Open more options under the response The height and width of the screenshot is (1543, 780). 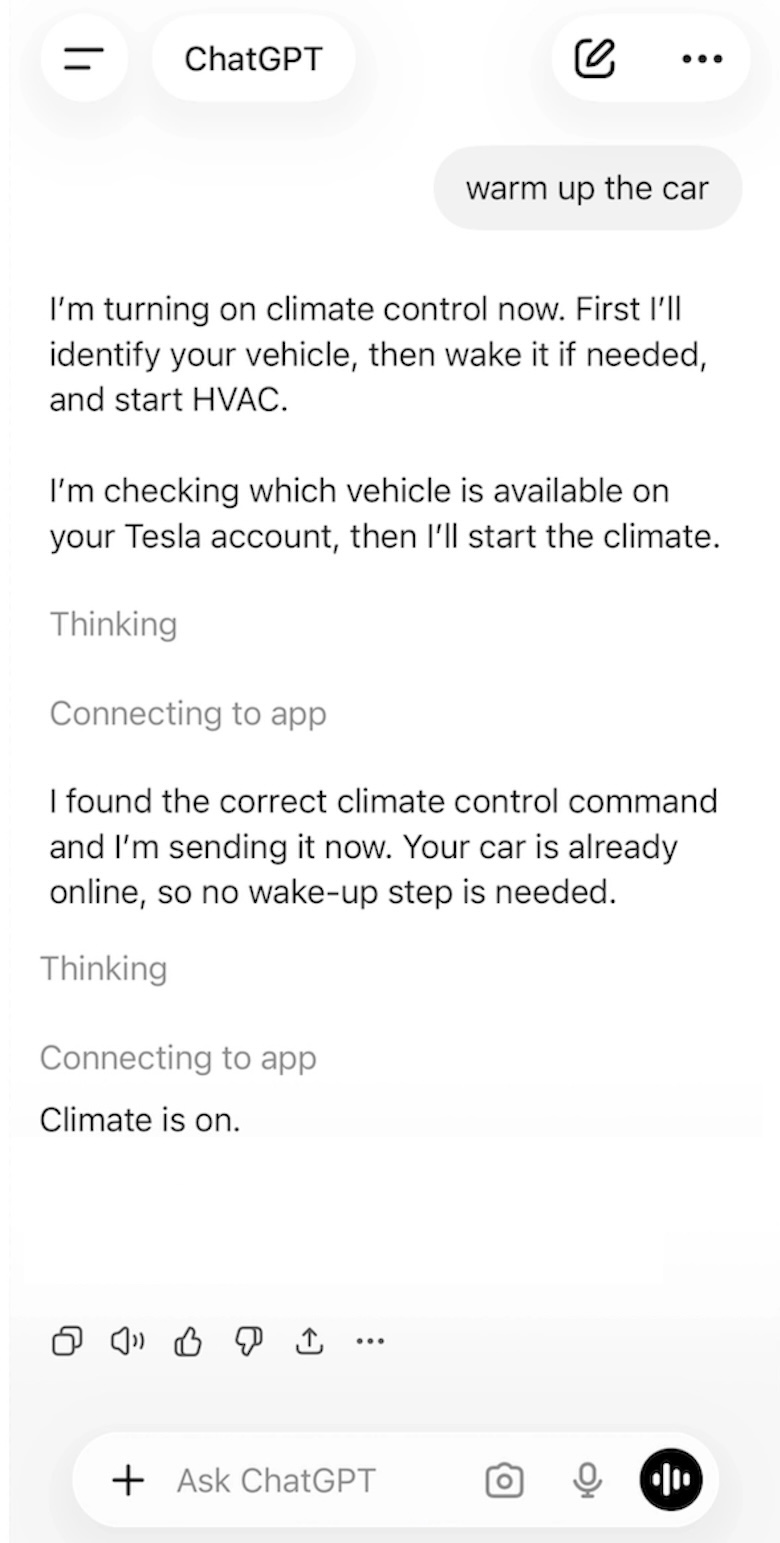coord(370,1341)
